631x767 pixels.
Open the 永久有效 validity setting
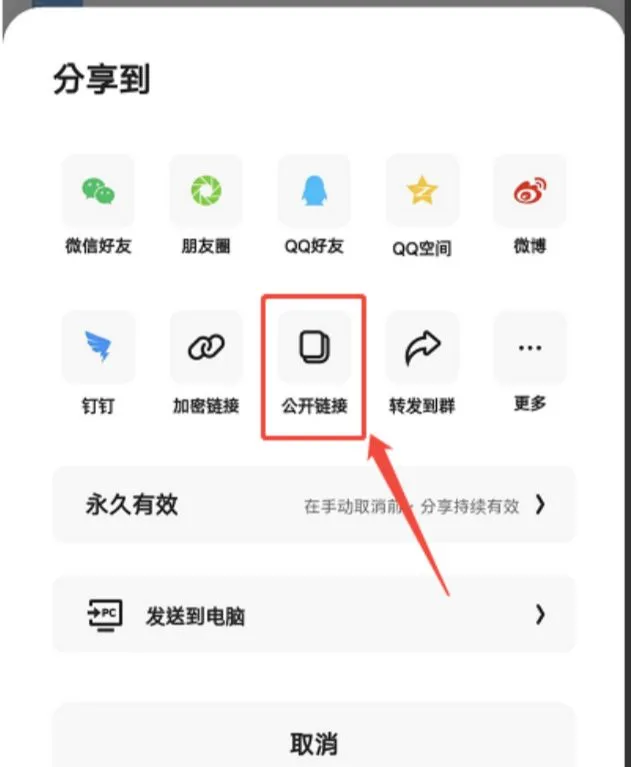[x=314, y=505]
